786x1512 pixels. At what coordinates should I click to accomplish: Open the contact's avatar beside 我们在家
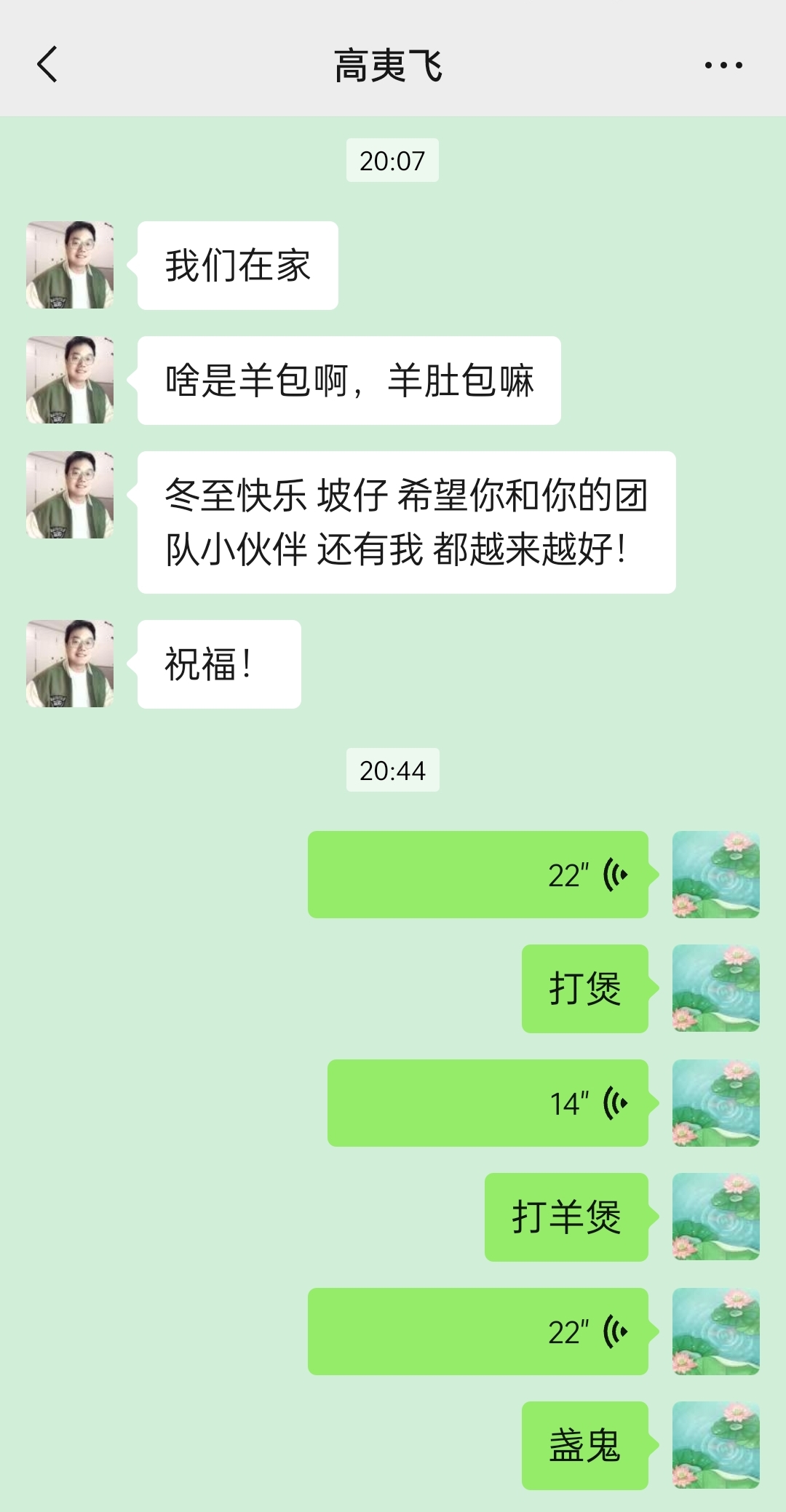pos(70,265)
